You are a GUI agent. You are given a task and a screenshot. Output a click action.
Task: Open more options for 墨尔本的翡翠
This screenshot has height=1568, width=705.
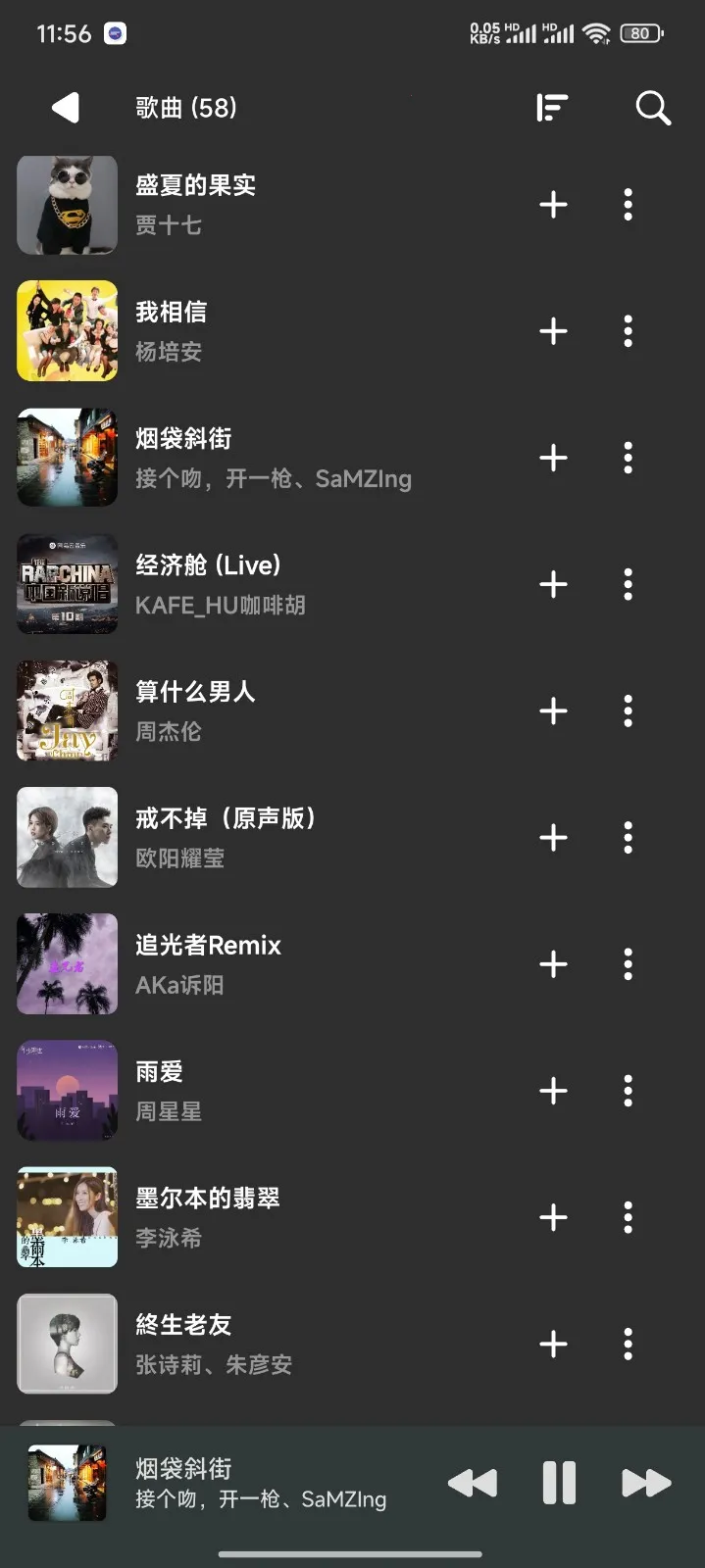point(629,1217)
